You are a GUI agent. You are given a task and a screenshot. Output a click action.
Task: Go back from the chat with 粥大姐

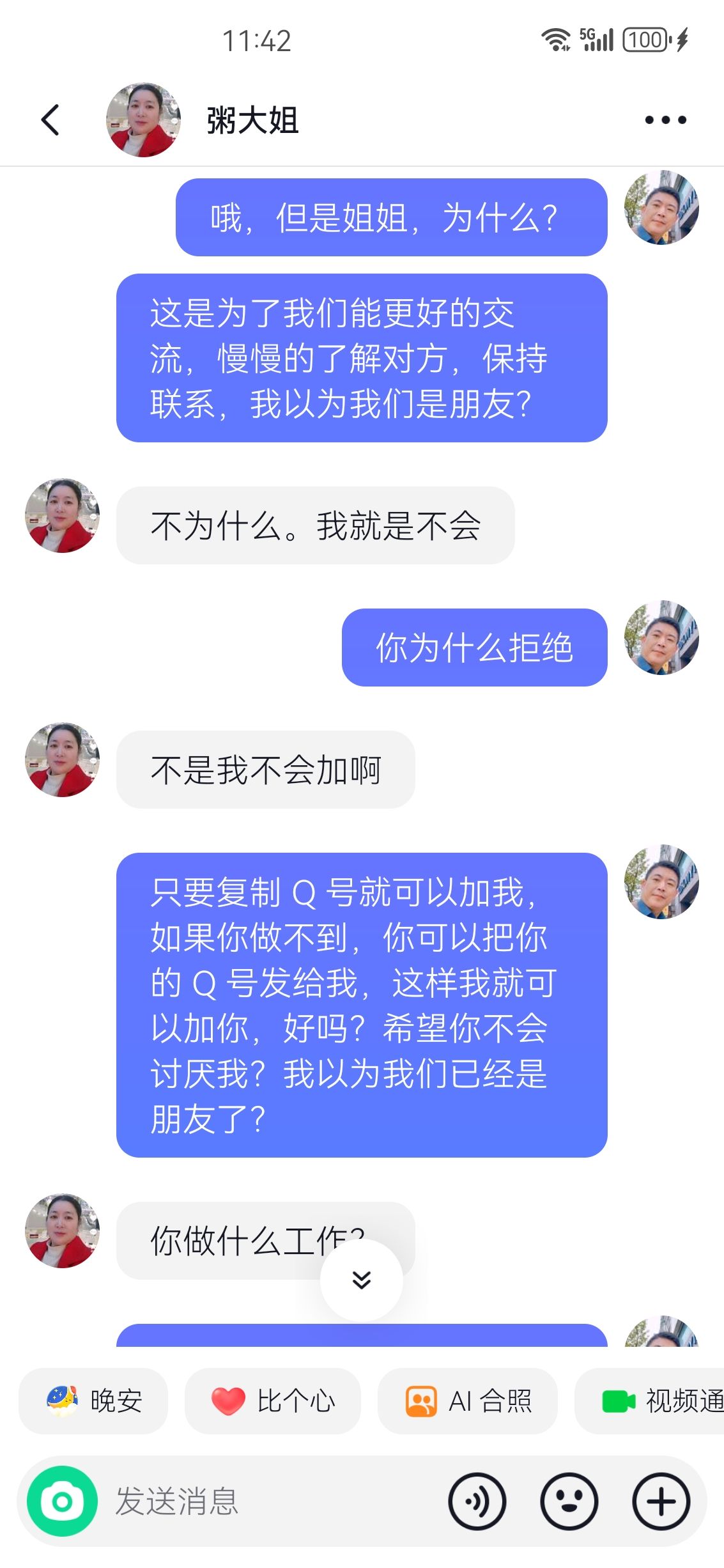point(50,120)
